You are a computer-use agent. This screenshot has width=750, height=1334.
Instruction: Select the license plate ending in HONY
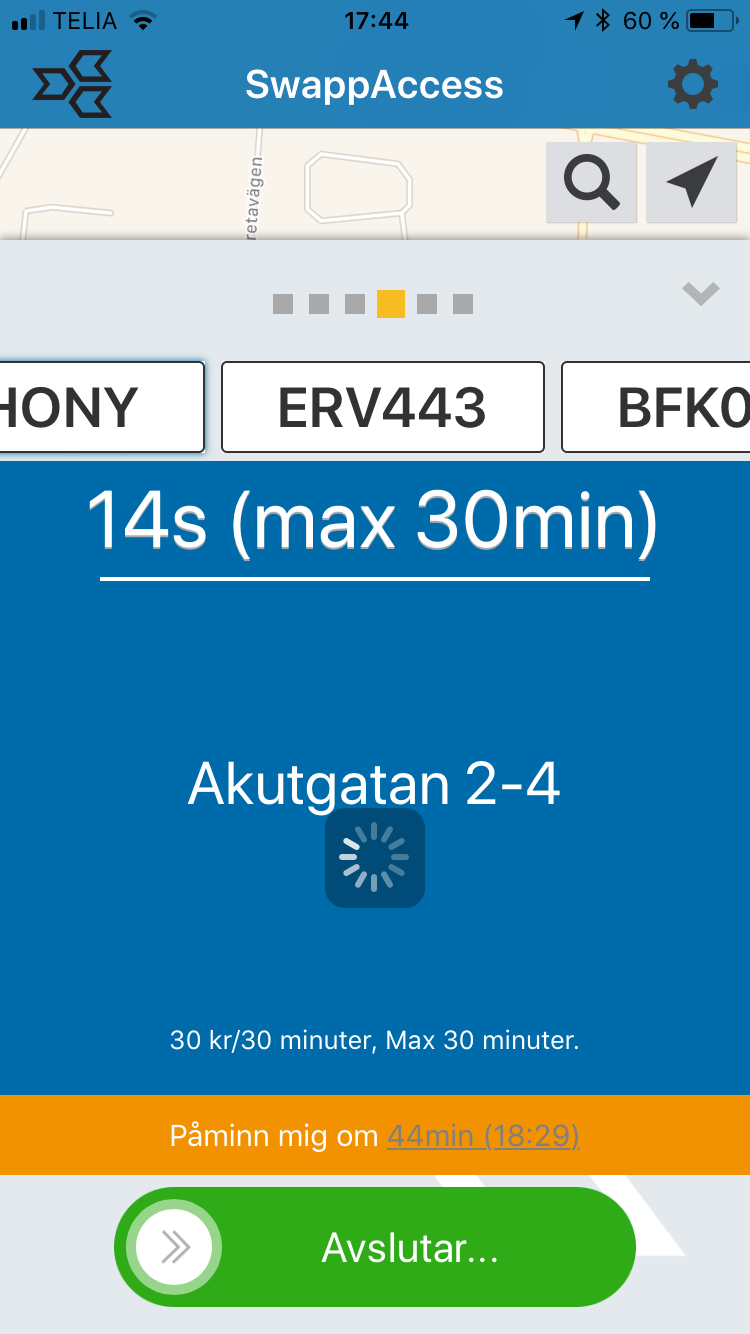(102, 407)
